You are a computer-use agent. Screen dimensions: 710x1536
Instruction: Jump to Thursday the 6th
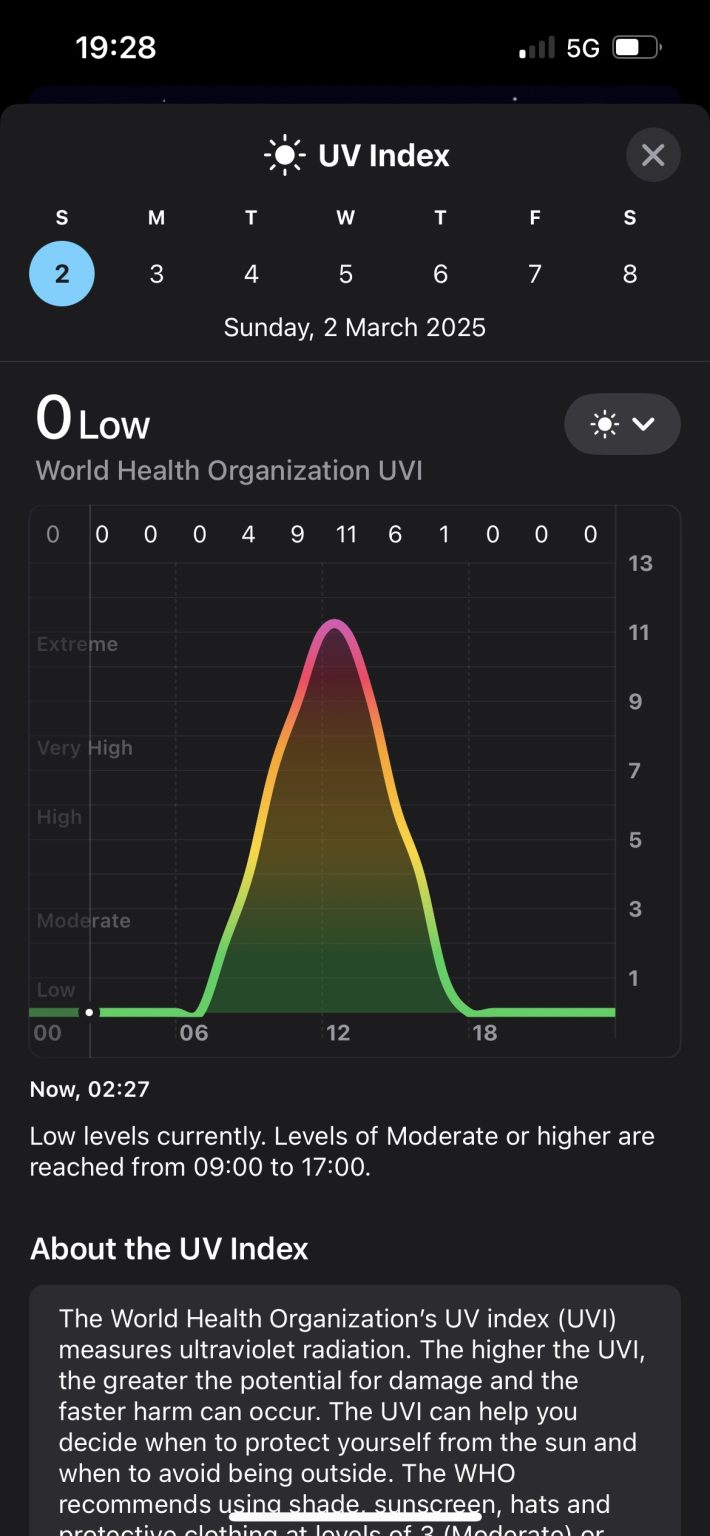440,274
